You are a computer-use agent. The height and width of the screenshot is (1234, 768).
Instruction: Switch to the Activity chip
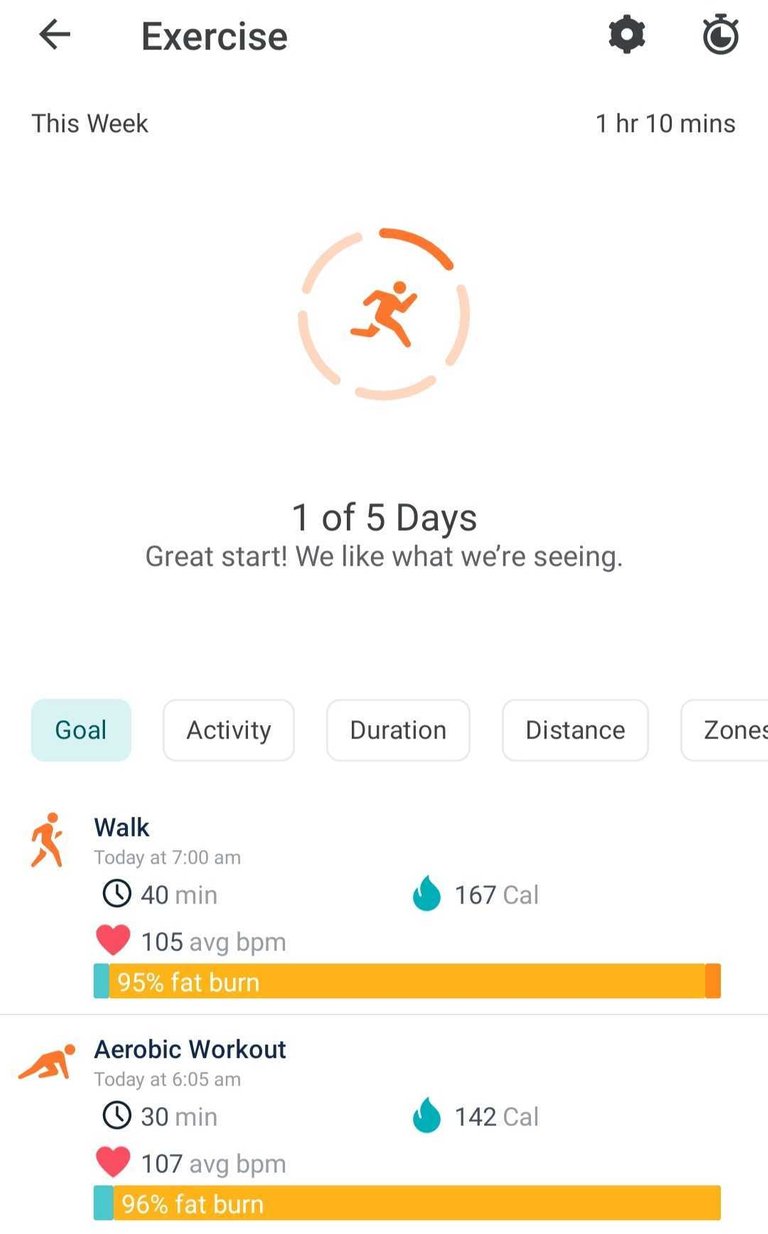point(228,730)
